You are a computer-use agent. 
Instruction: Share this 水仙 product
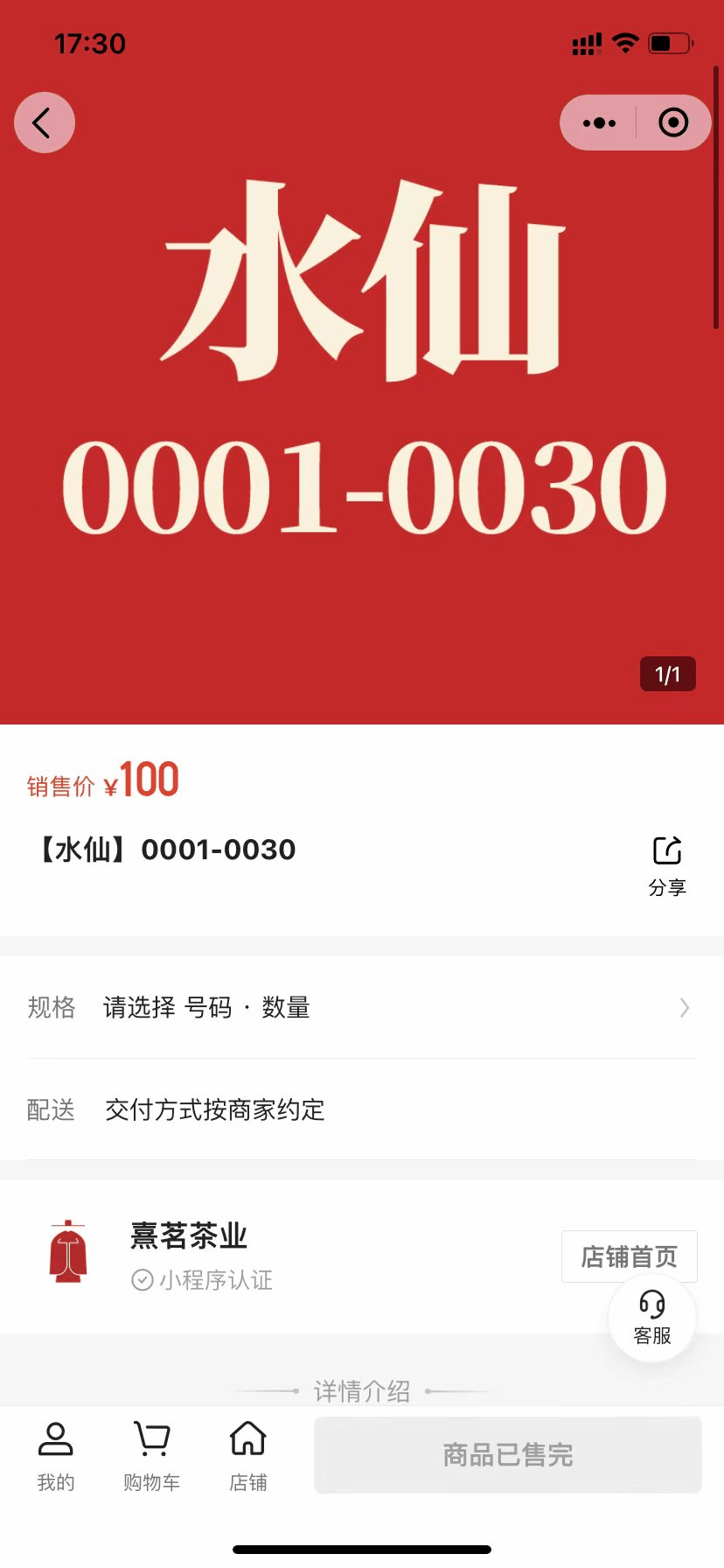667,864
